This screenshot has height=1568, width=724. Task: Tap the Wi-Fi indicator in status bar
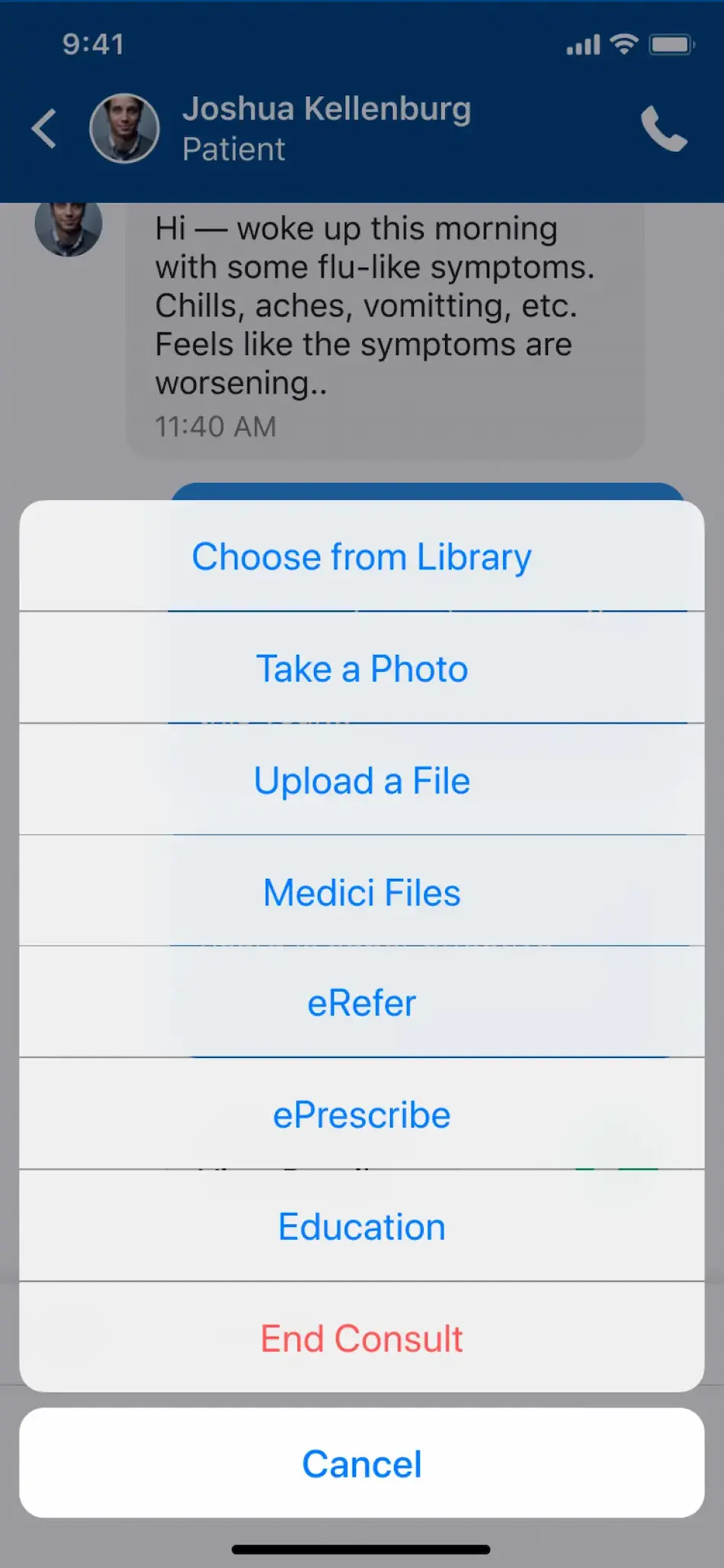[x=623, y=45]
